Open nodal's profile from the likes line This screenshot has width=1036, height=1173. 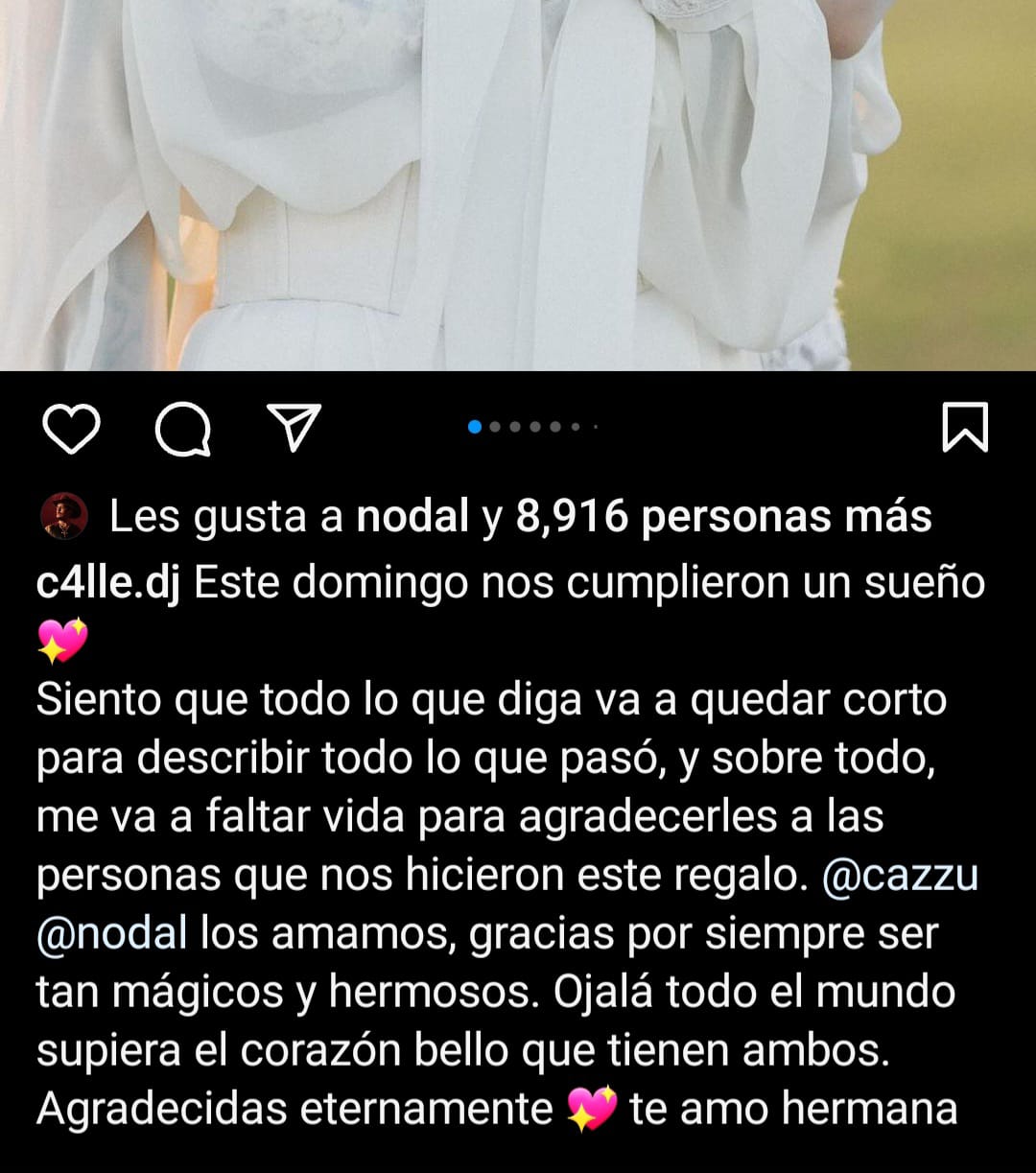pos(412,517)
